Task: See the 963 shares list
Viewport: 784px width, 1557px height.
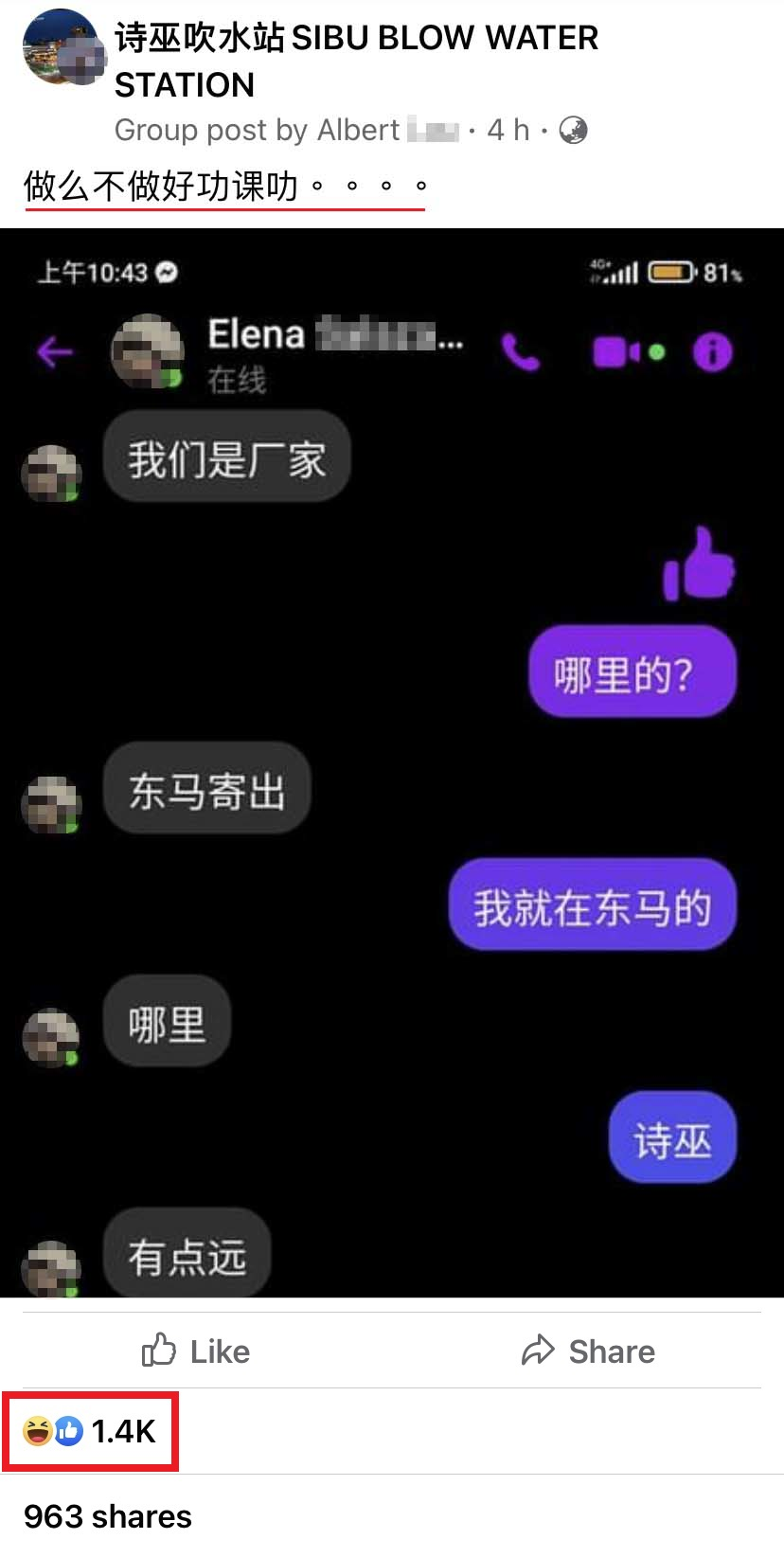Action: (x=108, y=1516)
